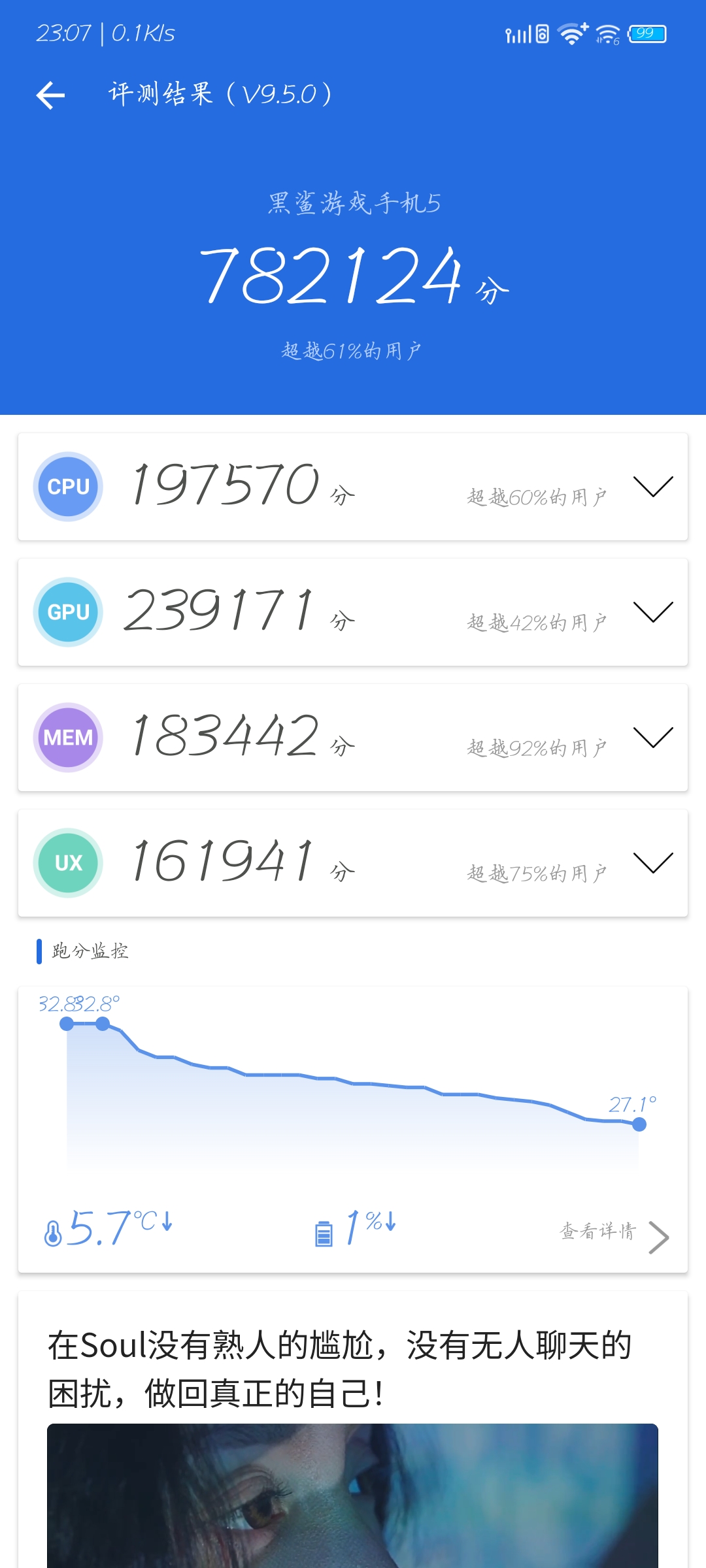Open 查看详情 for benchmark monitoring
The width and height of the screenshot is (706, 1568).
[614, 1234]
